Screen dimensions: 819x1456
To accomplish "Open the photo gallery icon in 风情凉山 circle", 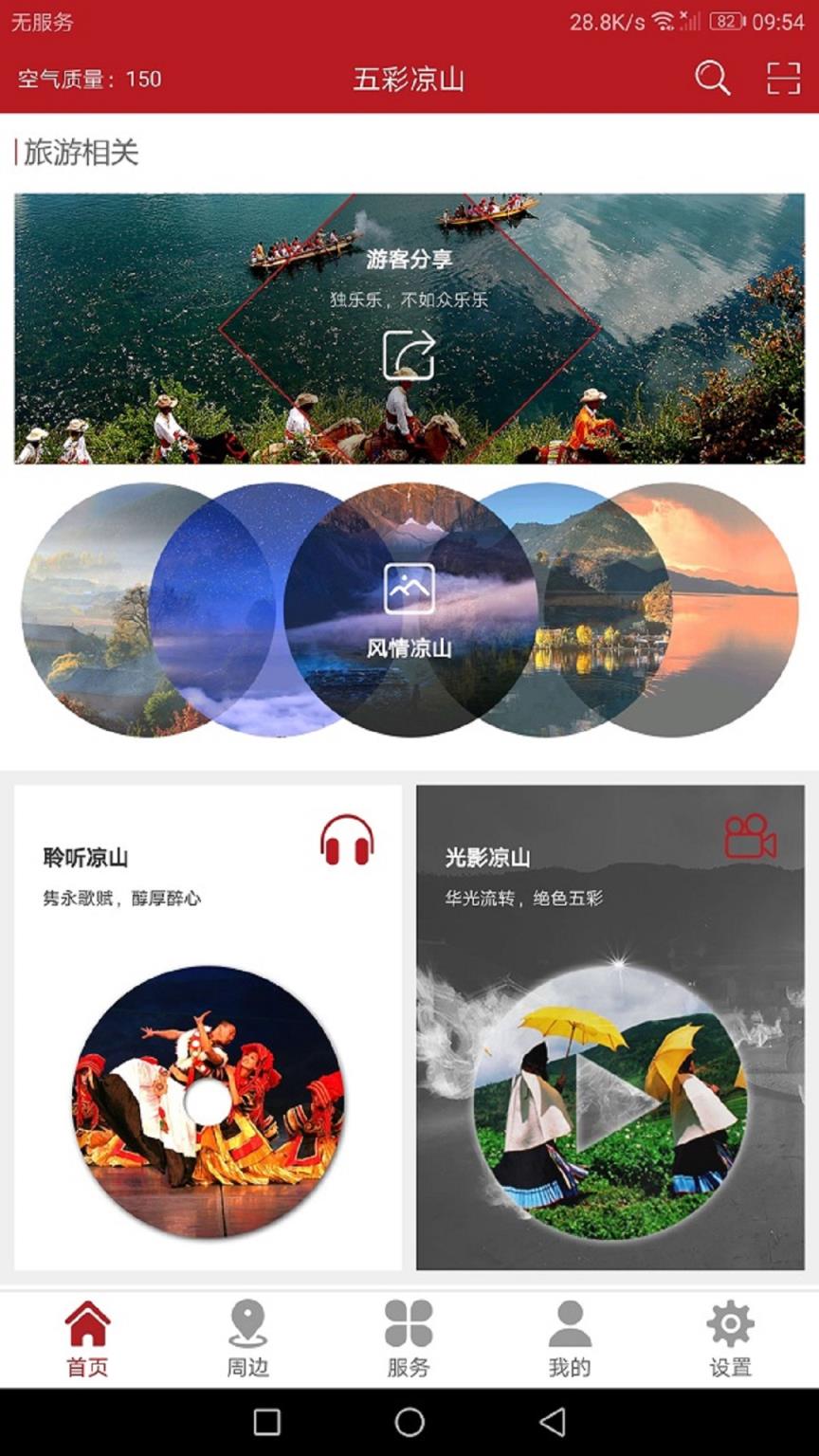I will tap(409, 588).
